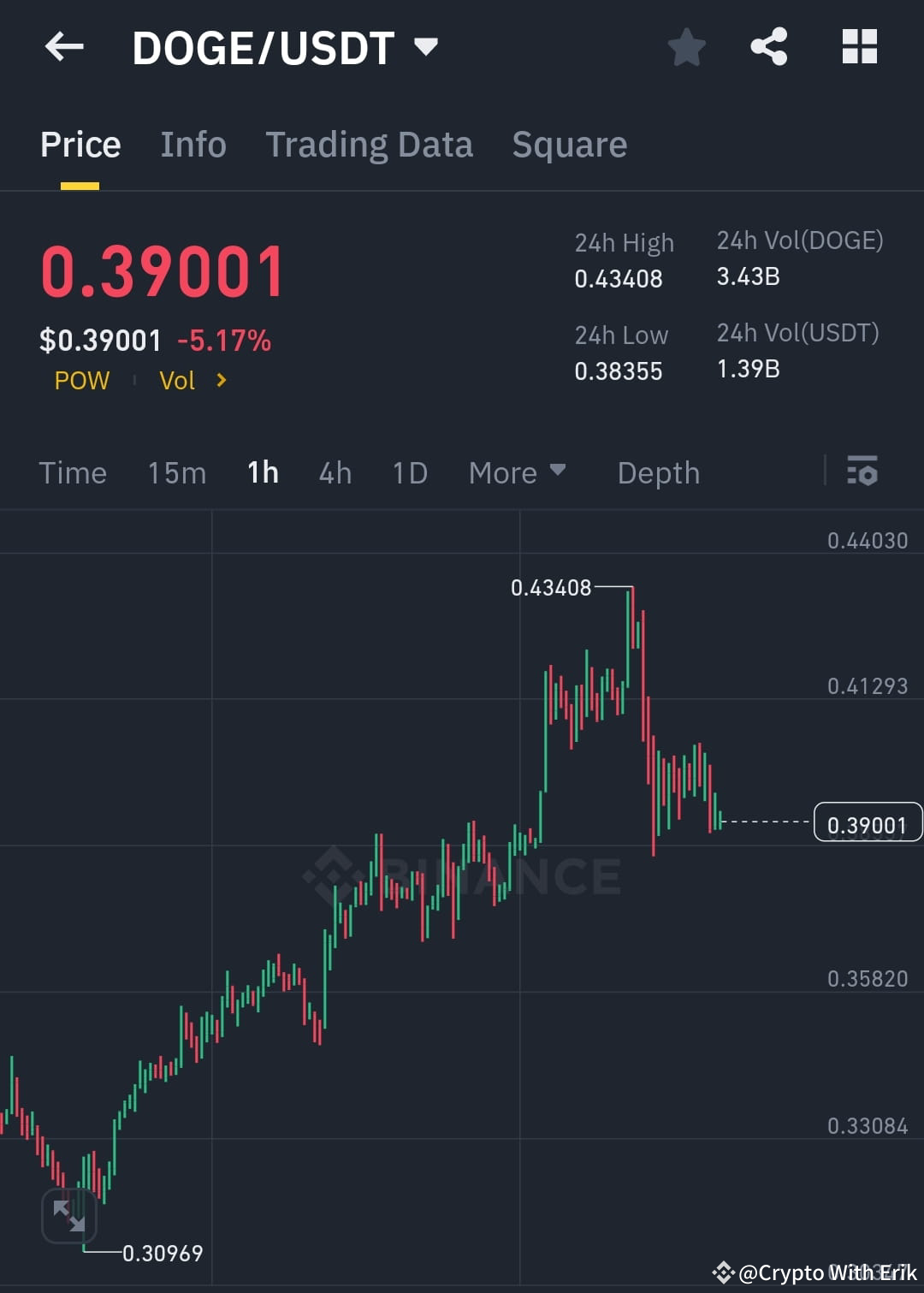Tap the 24h High value 0.43408
The image size is (924, 1293).
click(x=618, y=277)
